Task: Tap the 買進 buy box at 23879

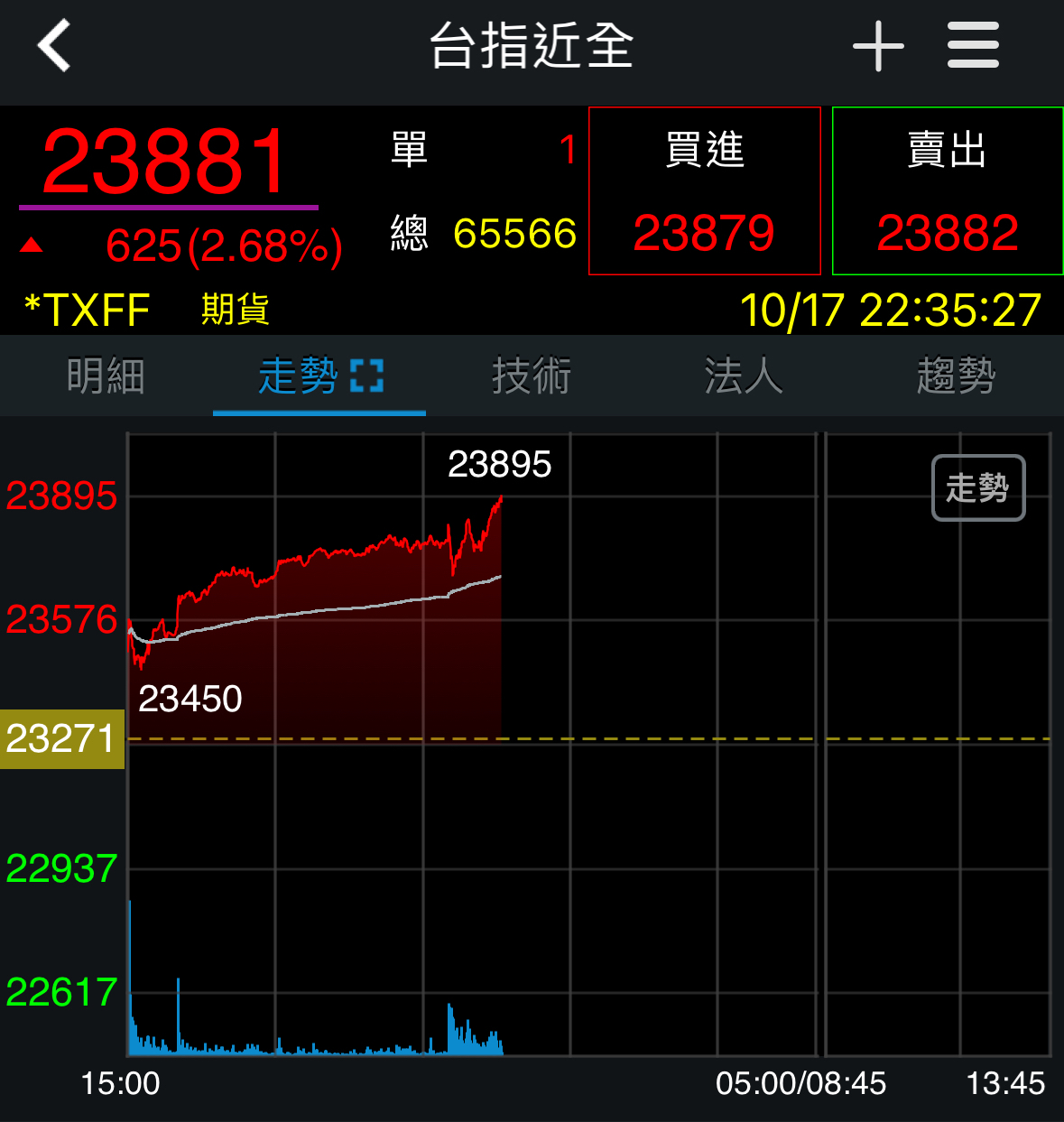Action: click(704, 191)
